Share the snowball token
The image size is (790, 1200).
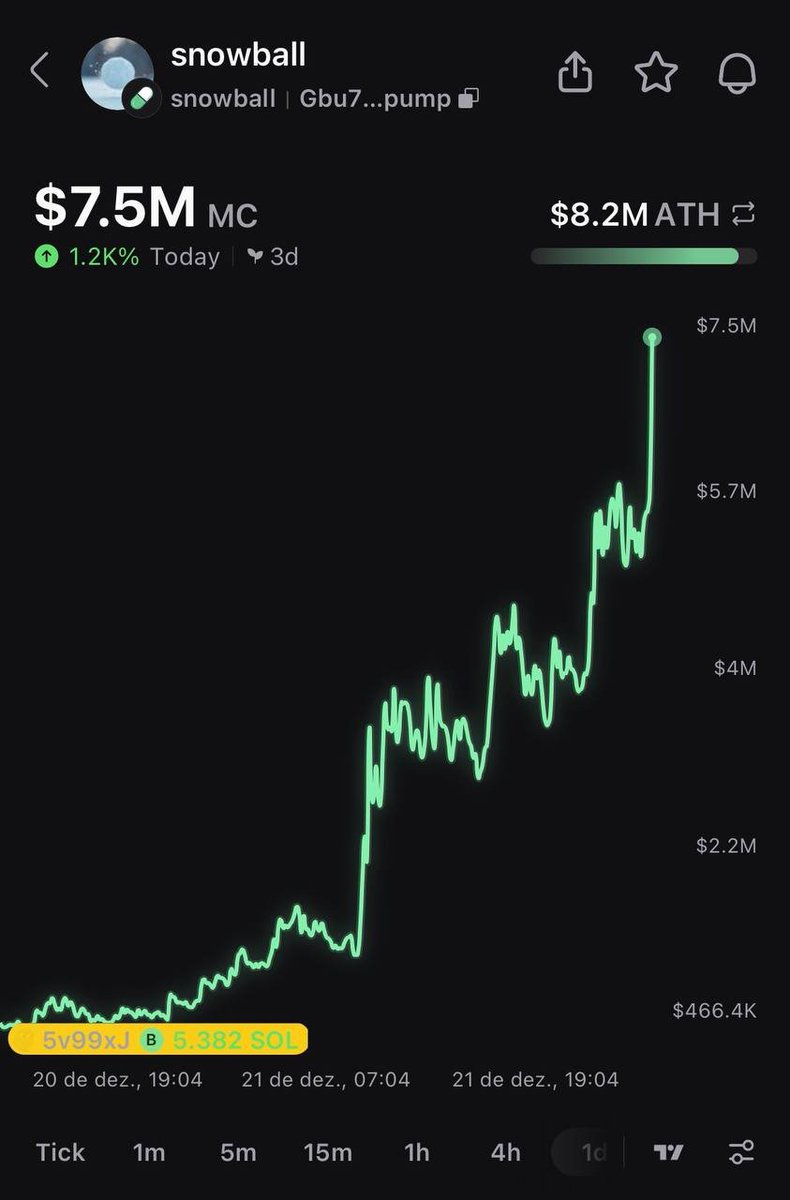coord(575,72)
